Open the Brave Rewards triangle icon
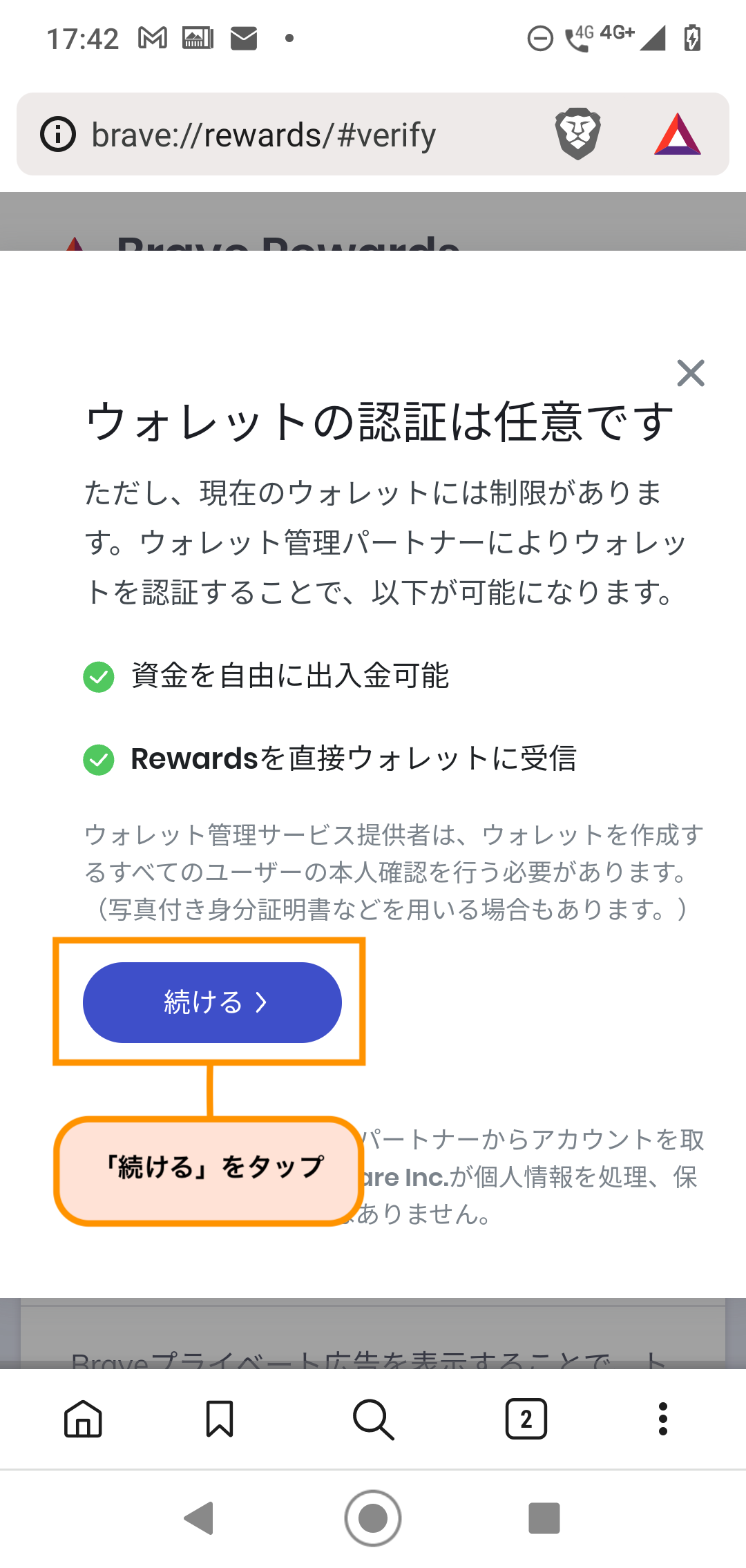This screenshot has width=746, height=1568. [x=678, y=134]
